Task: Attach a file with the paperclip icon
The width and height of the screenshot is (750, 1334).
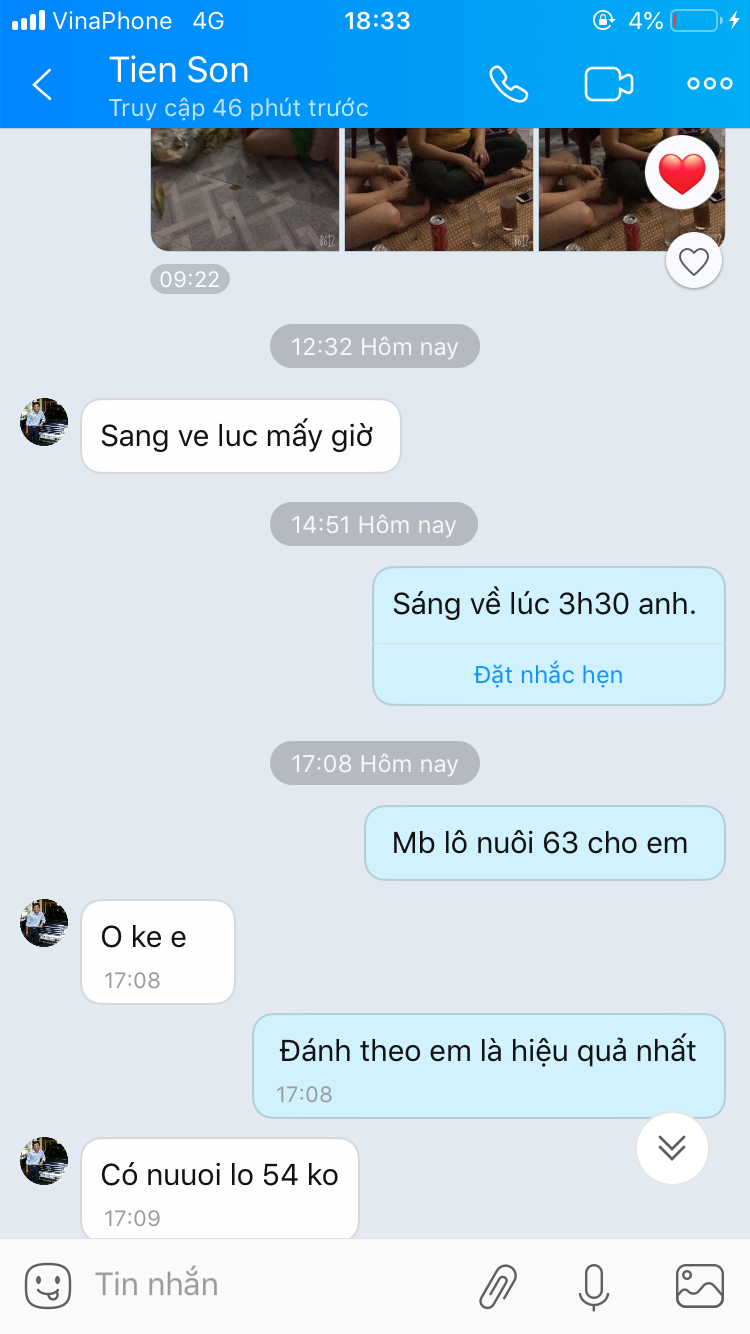Action: [497, 1286]
